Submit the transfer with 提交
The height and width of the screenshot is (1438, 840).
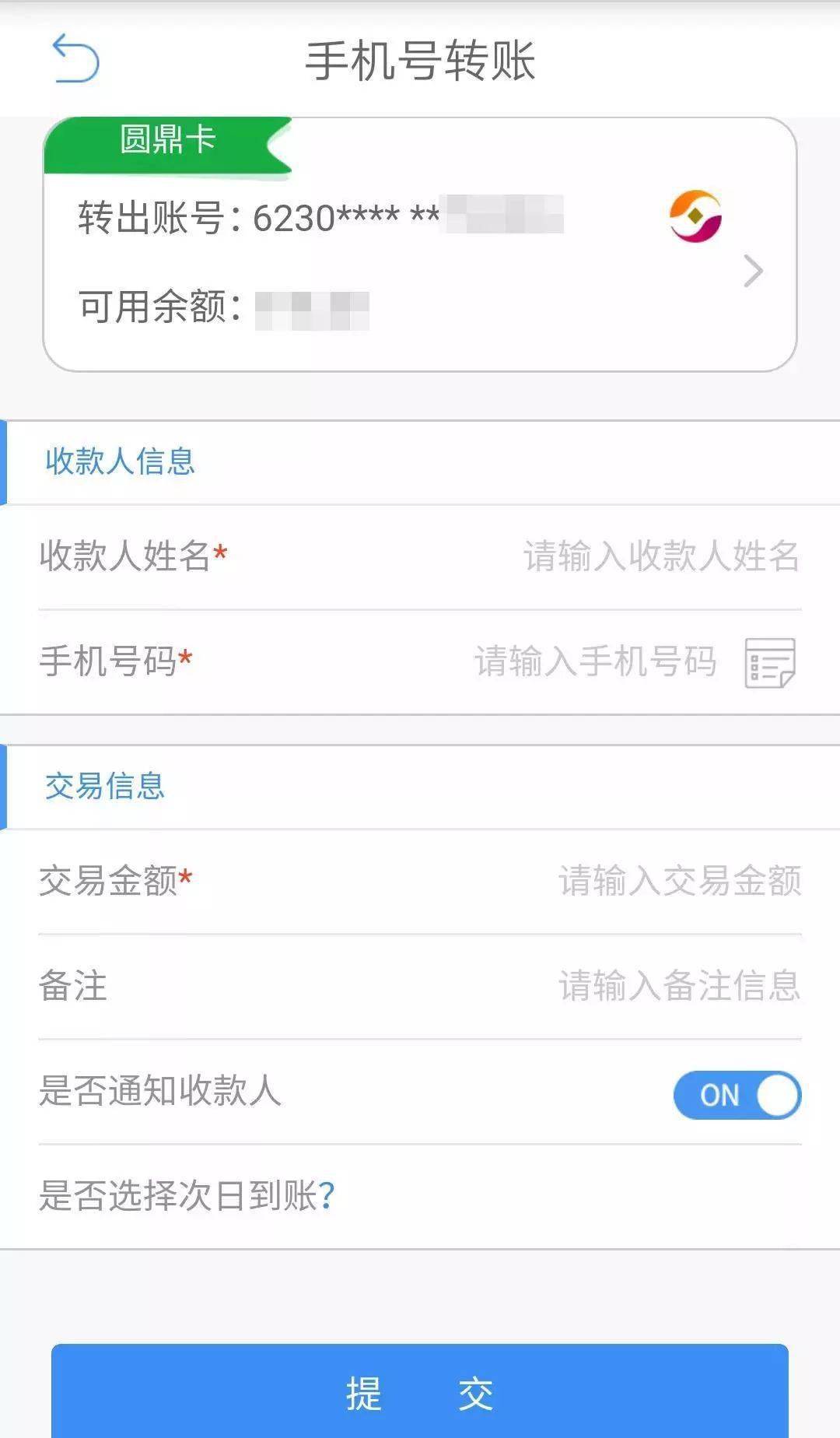pos(420,1393)
